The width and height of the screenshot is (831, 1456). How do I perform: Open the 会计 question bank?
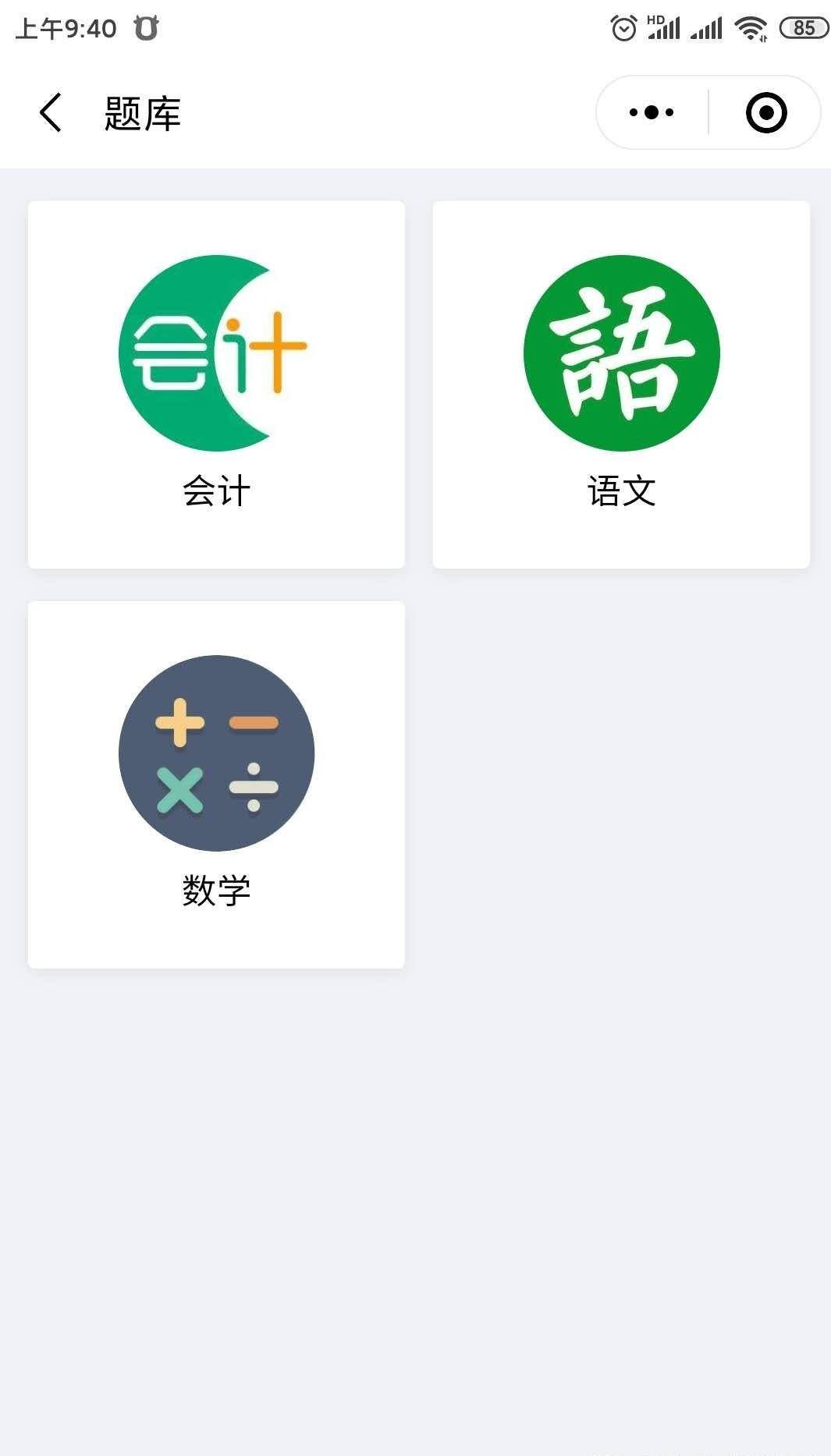click(216, 384)
